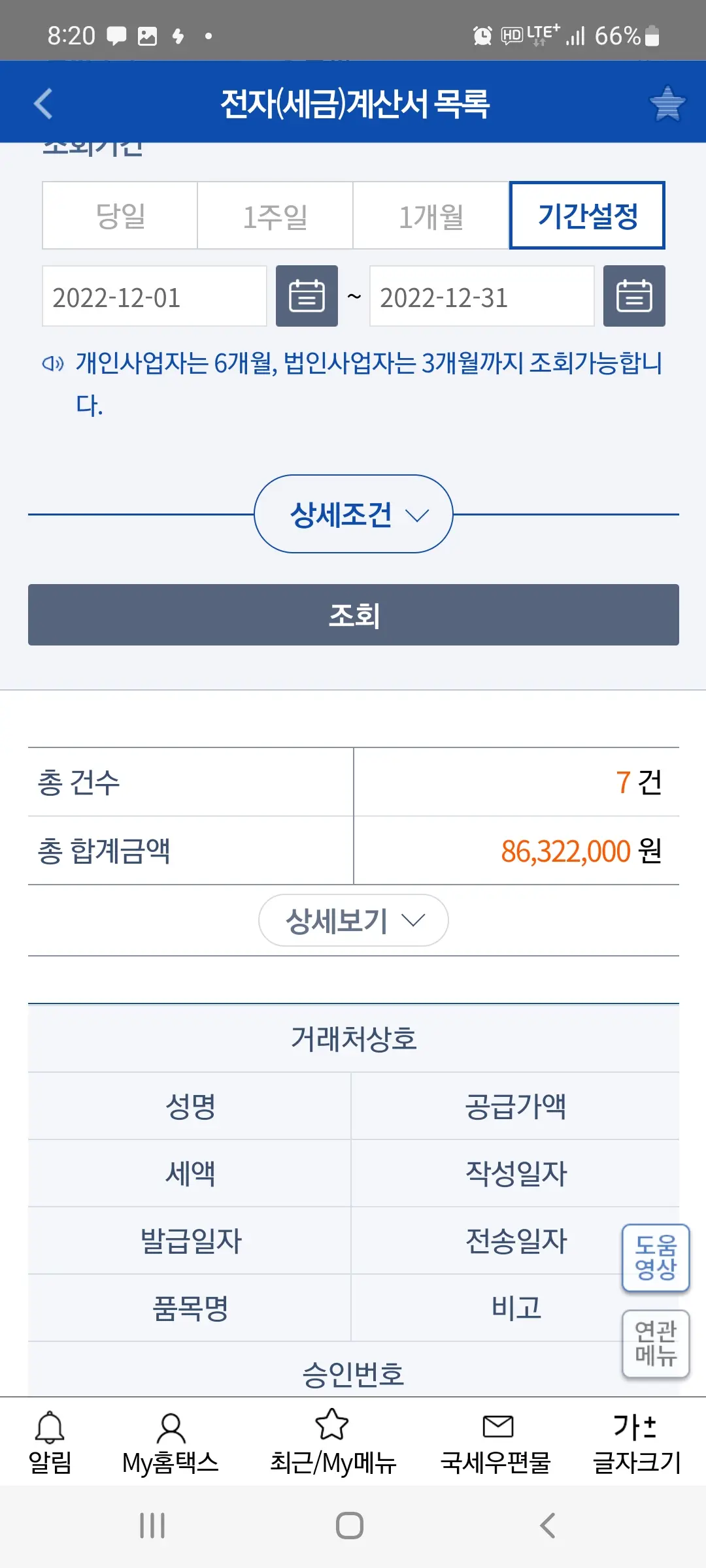Screen dimensions: 706x1568
Task: Choose the 기간설정 period option
Action: pyautogui.click(x=587, y=216)
